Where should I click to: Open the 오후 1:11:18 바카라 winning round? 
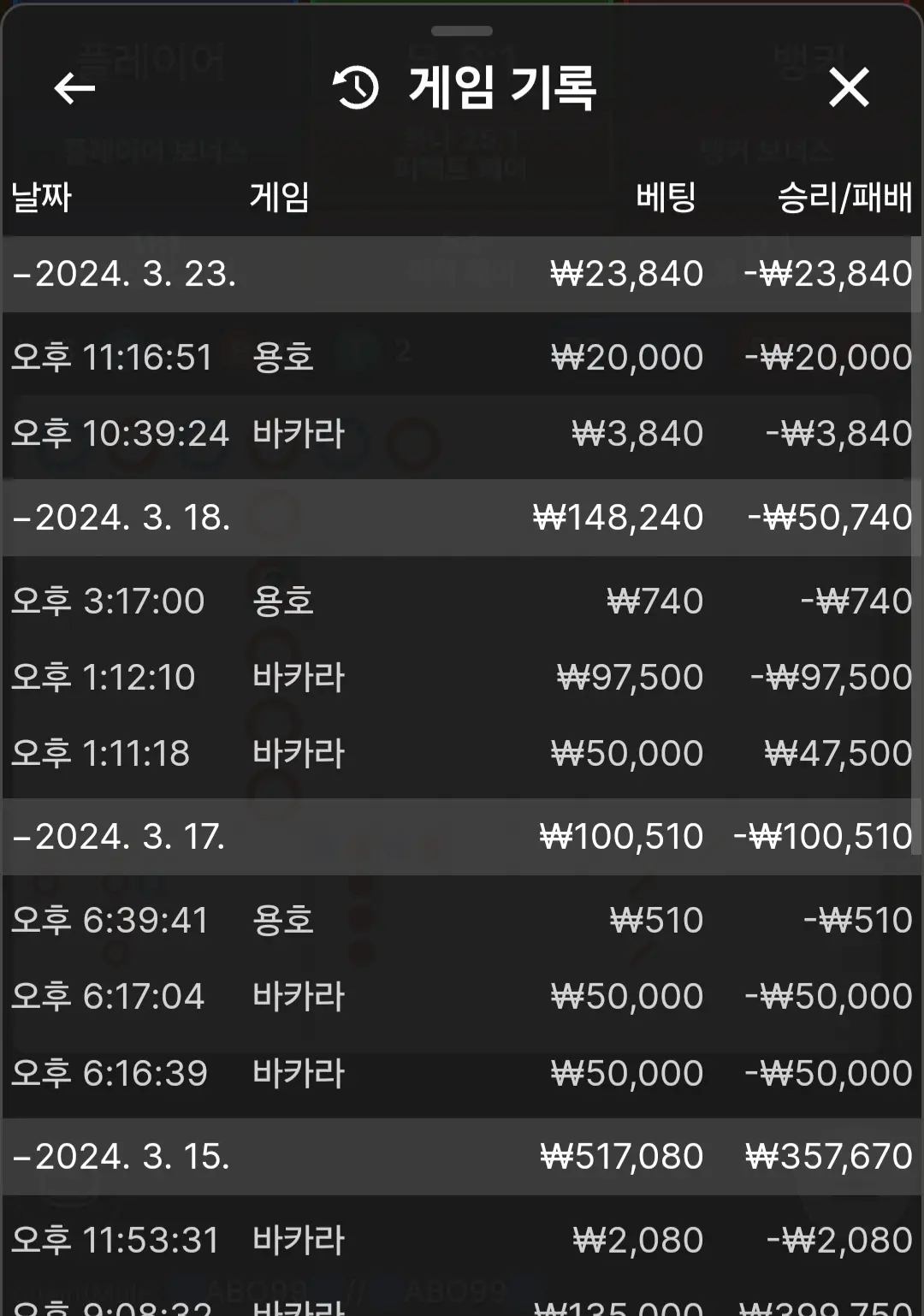462,753
